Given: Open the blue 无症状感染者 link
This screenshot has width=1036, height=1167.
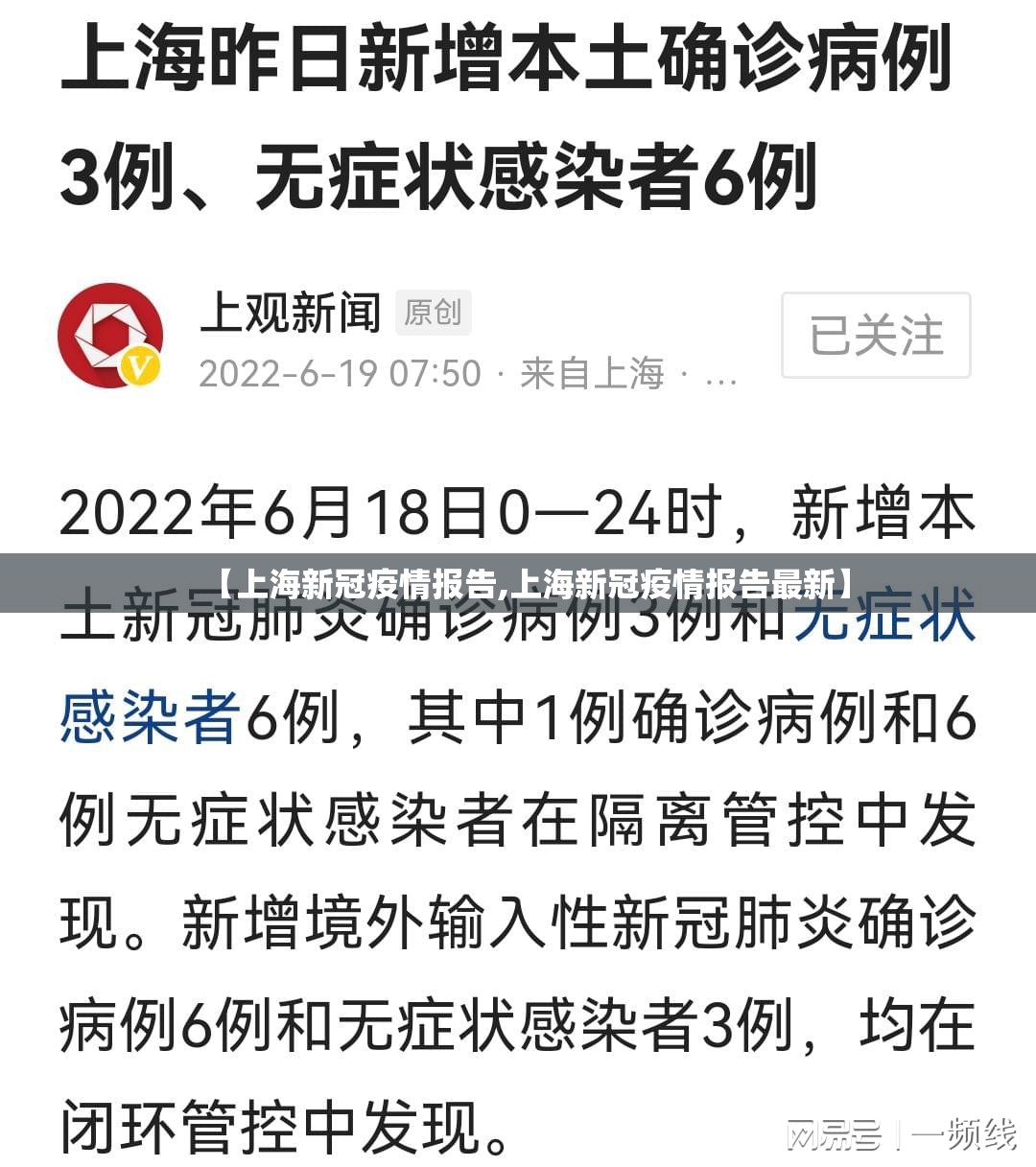Looking at the screenshot, I should [x=149, y=717].
